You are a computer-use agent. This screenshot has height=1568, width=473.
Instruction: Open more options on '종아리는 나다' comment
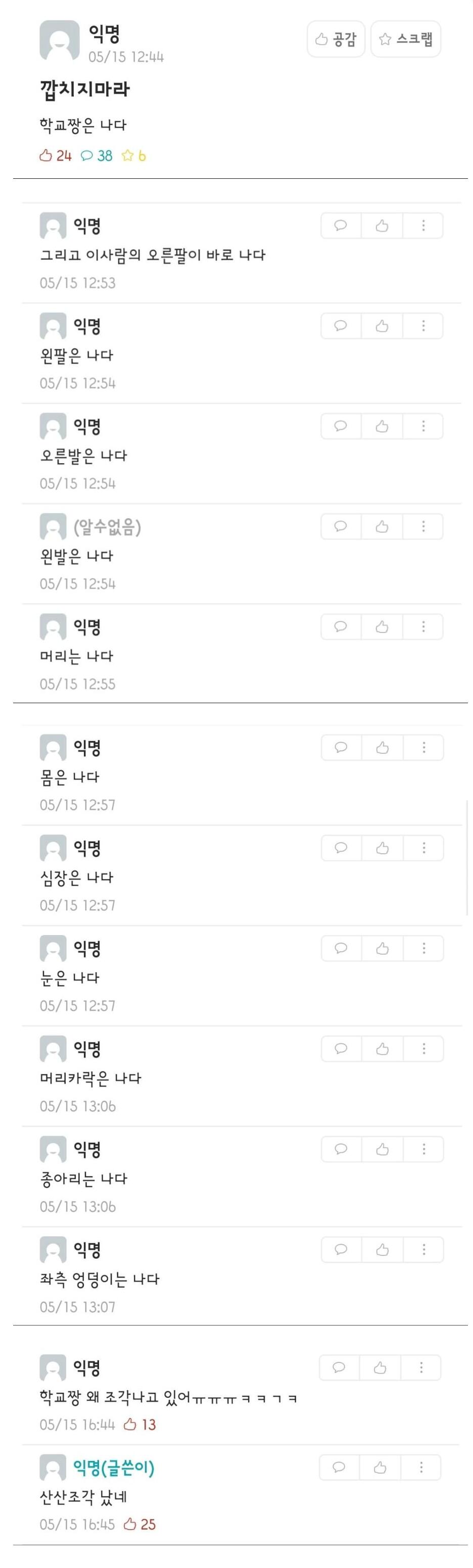[423, 1149]
